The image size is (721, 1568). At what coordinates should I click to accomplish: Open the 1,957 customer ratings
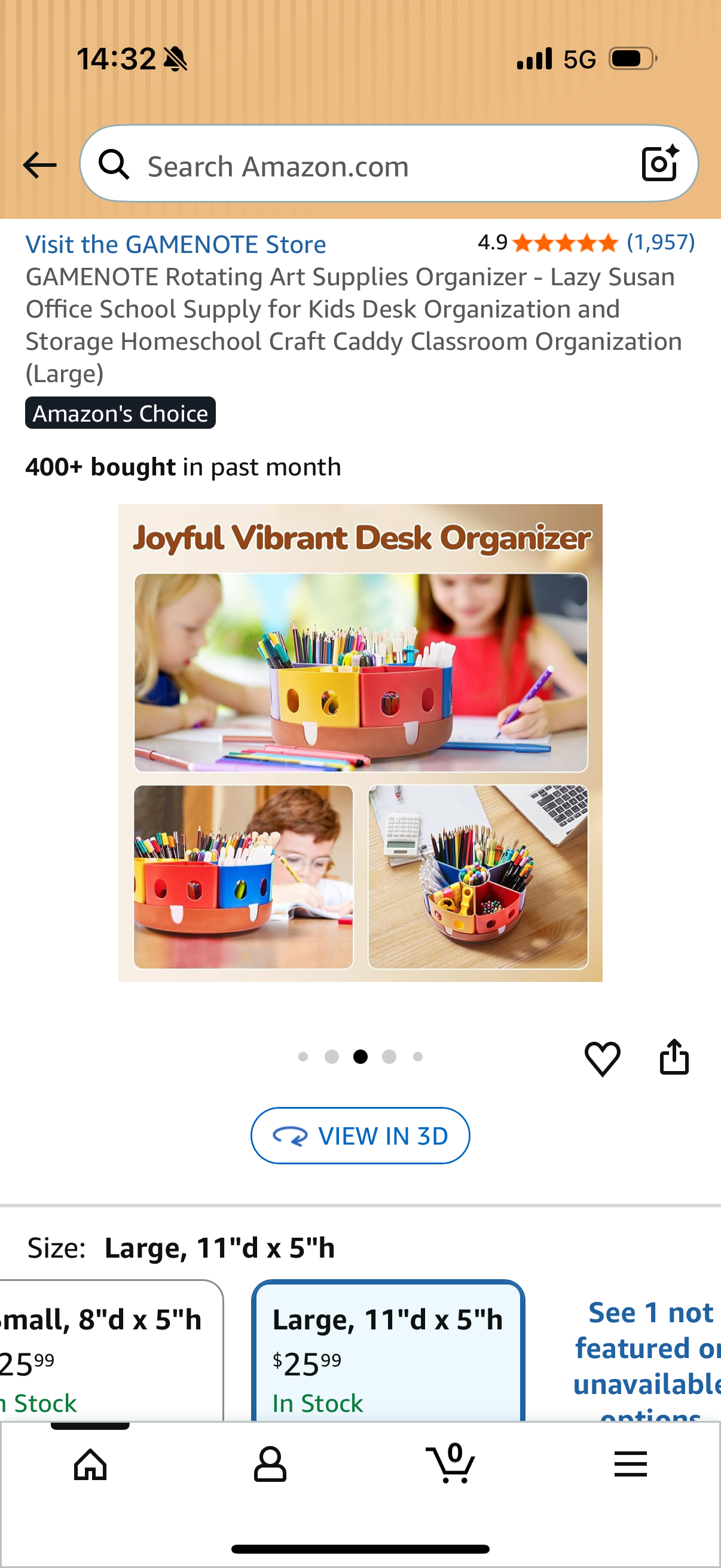click(661, 242)
